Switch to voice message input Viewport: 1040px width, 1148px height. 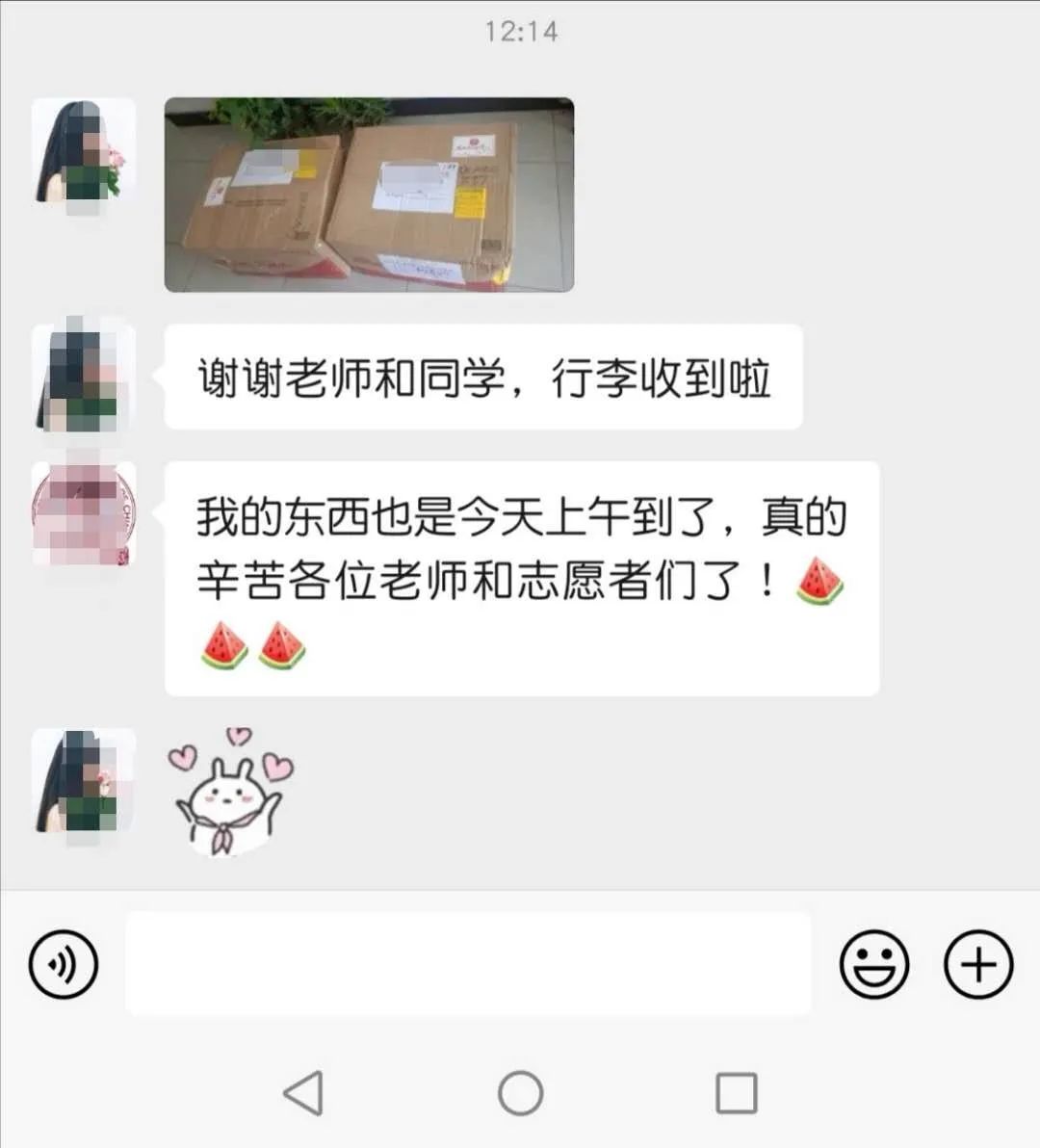pyautogui.click(x=64, y=963)
